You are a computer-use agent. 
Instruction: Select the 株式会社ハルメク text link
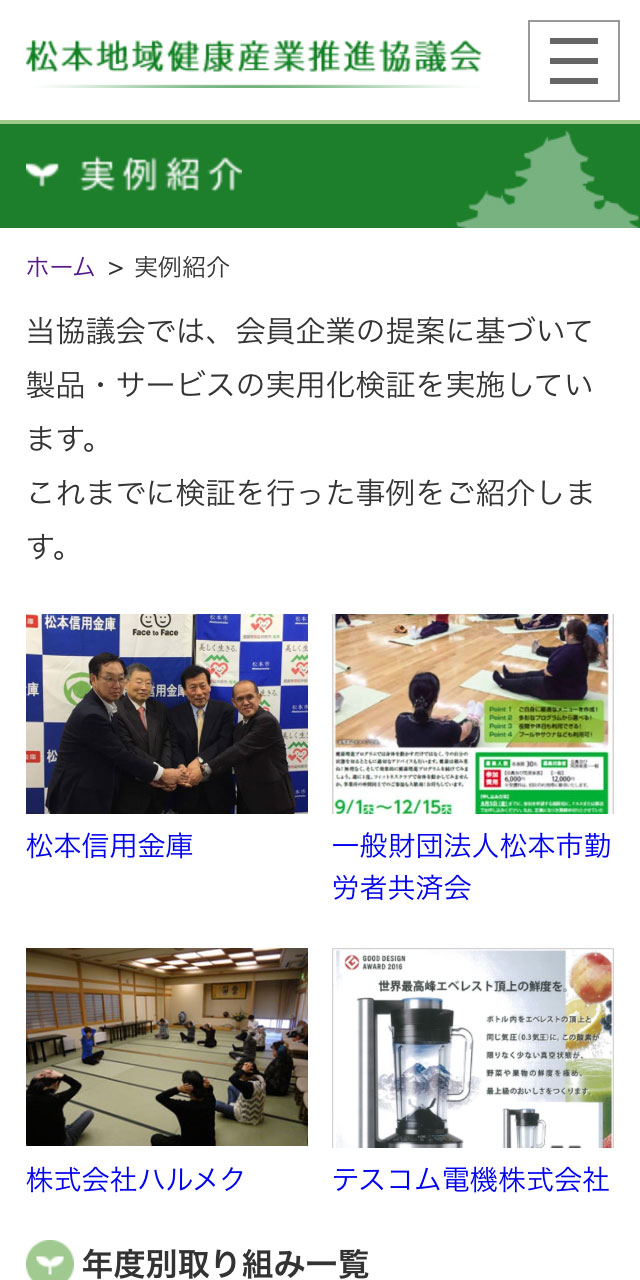click(136, 1179)
